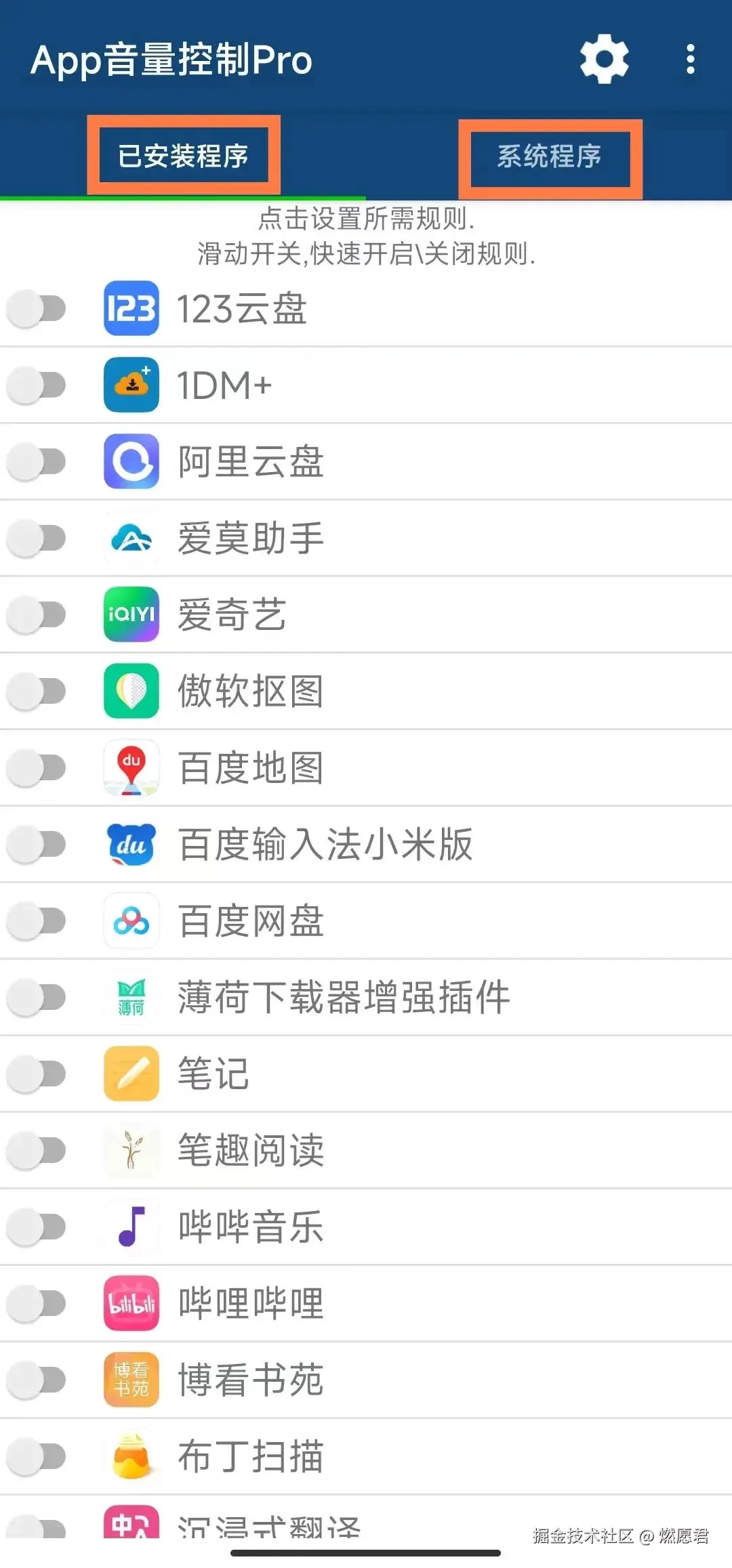Screen dimensions: 732x1568
Task: Select the 百度地图 map icon
Action: pos(131,768)
